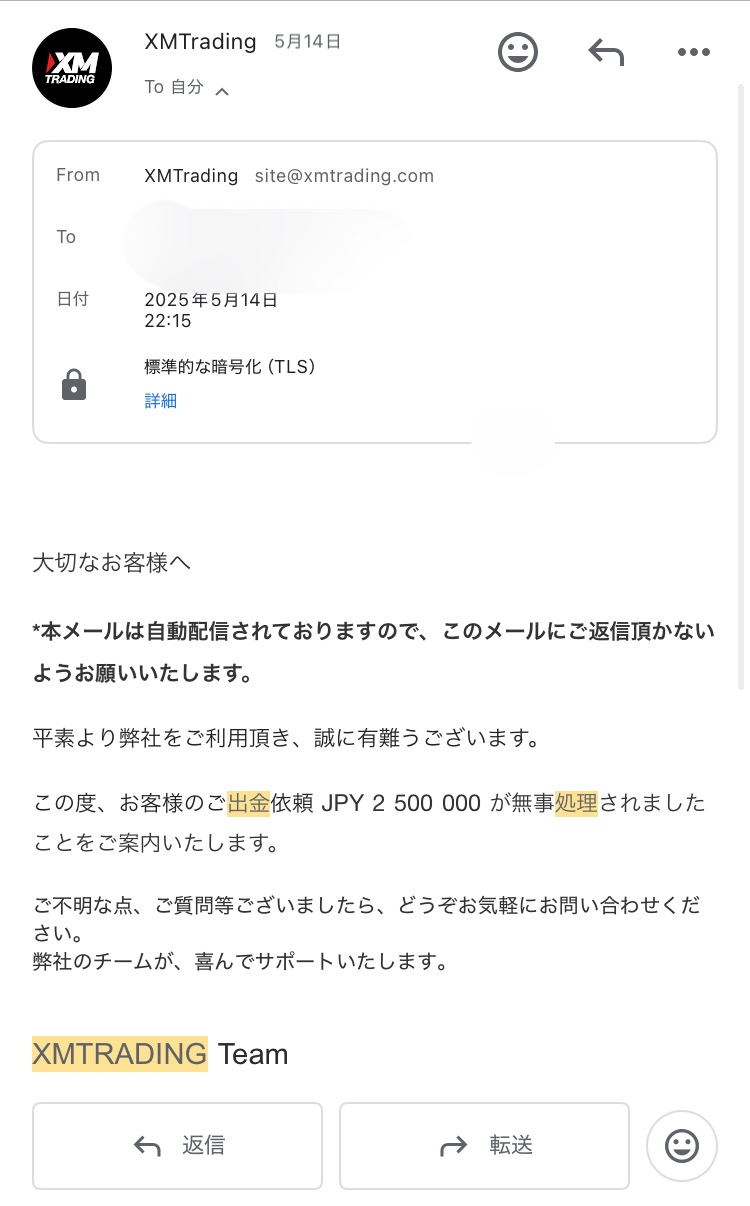Open the three-dot overflow menu

pyautogui.click(x=693, y=53)
